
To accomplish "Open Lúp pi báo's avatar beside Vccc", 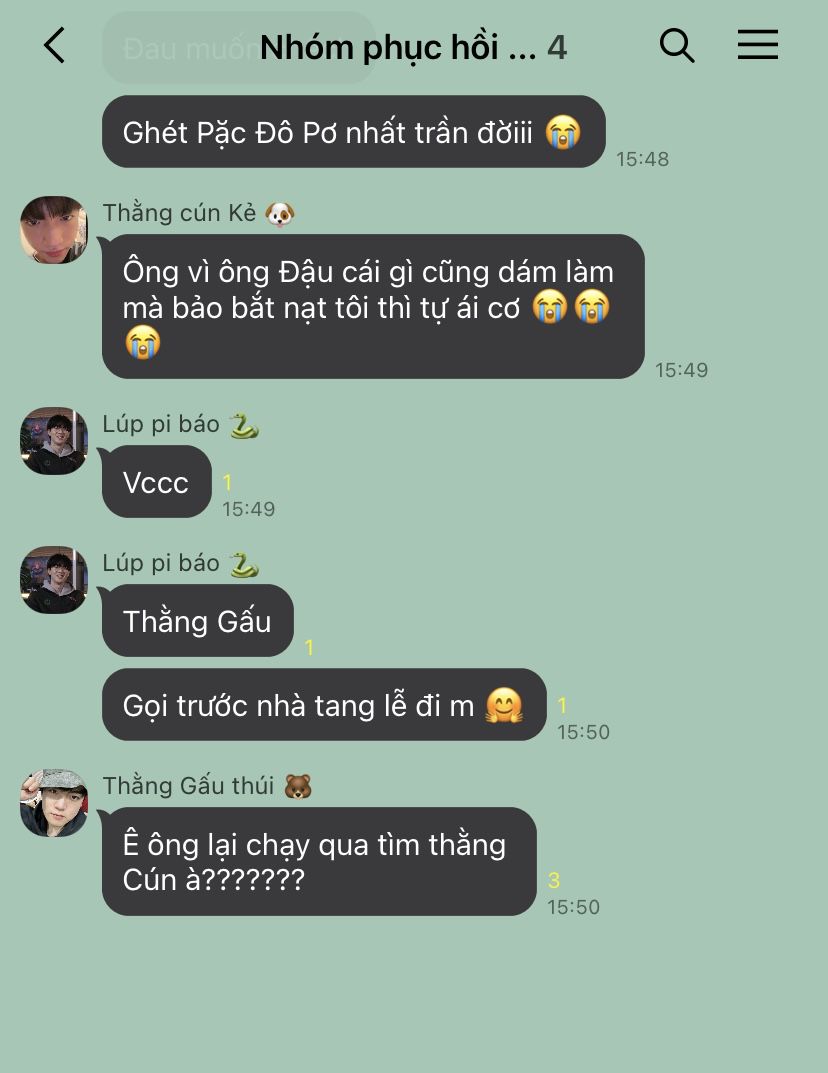I will tap(54, 441).
